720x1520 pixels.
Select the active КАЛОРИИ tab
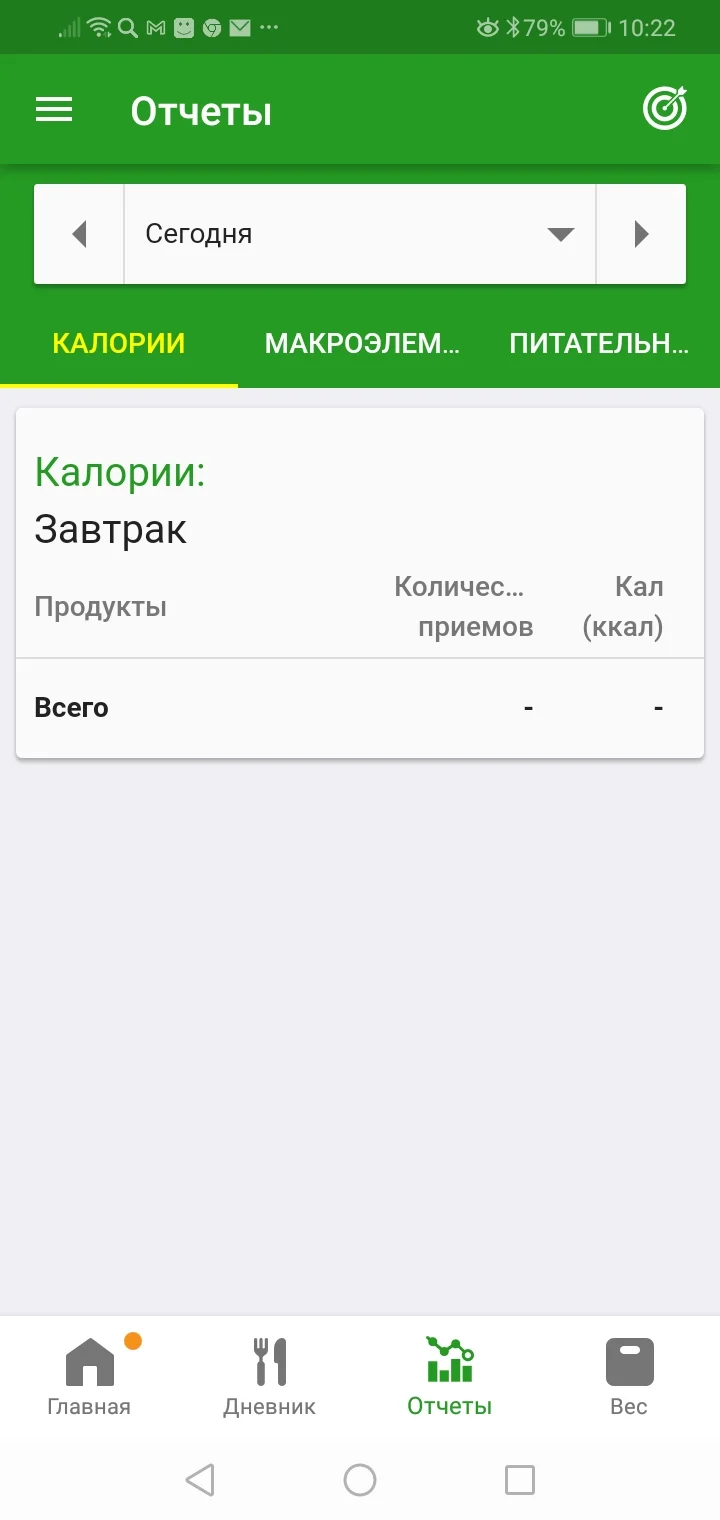point(119,344)
